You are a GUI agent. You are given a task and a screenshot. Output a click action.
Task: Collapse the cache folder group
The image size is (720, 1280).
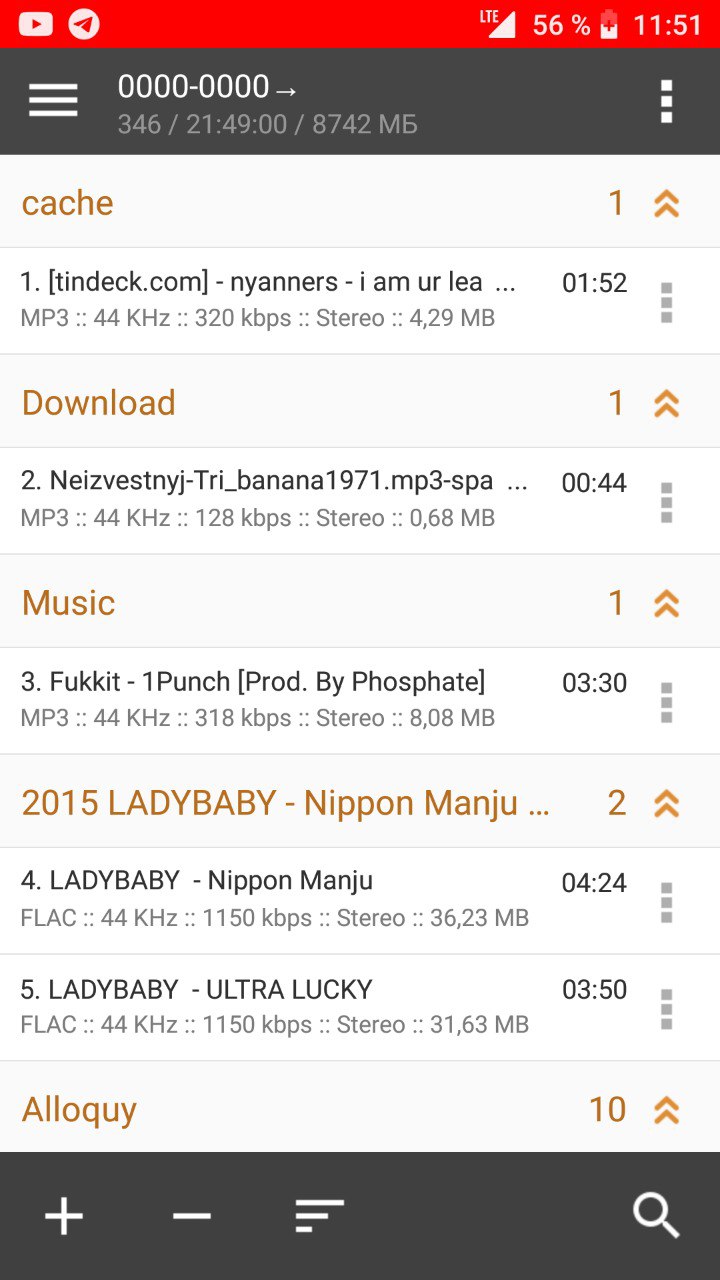pyautogui.click(x=666, y=203)
